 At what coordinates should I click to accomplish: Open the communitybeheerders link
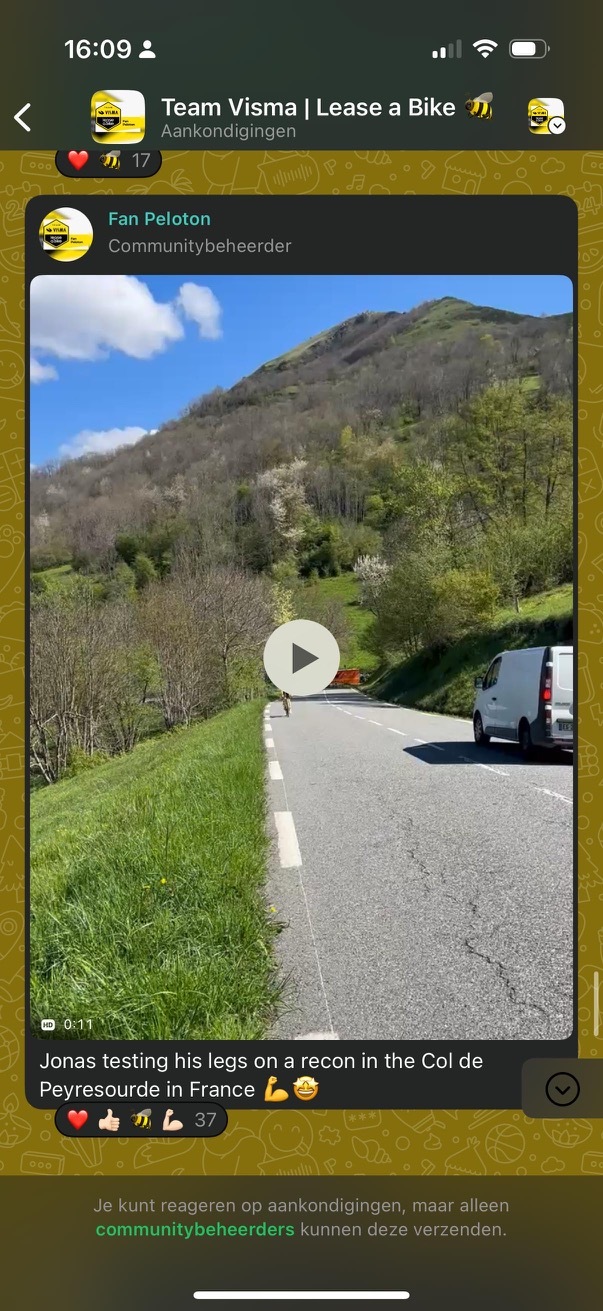pyautogui.click(x=195, y=1230)
